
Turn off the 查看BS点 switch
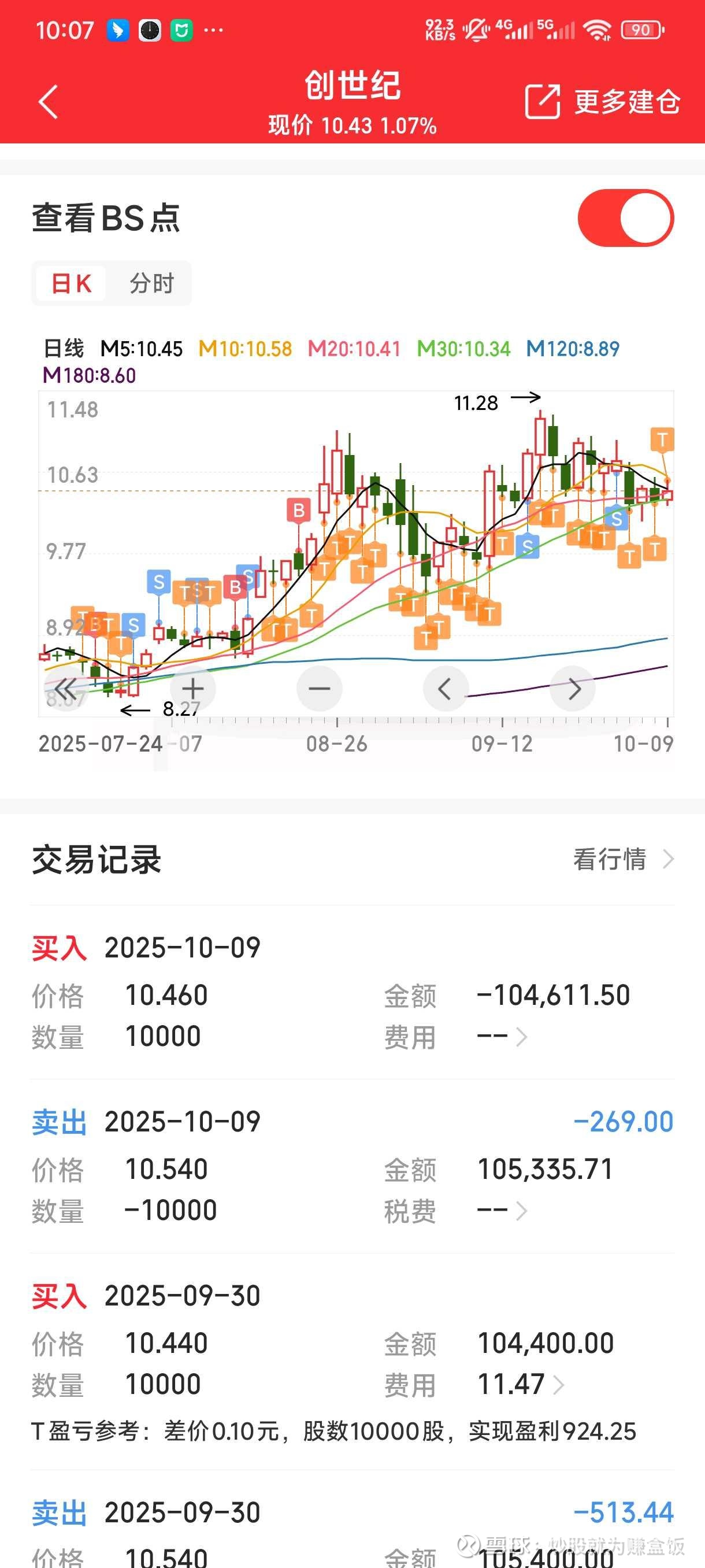point(625,218)
